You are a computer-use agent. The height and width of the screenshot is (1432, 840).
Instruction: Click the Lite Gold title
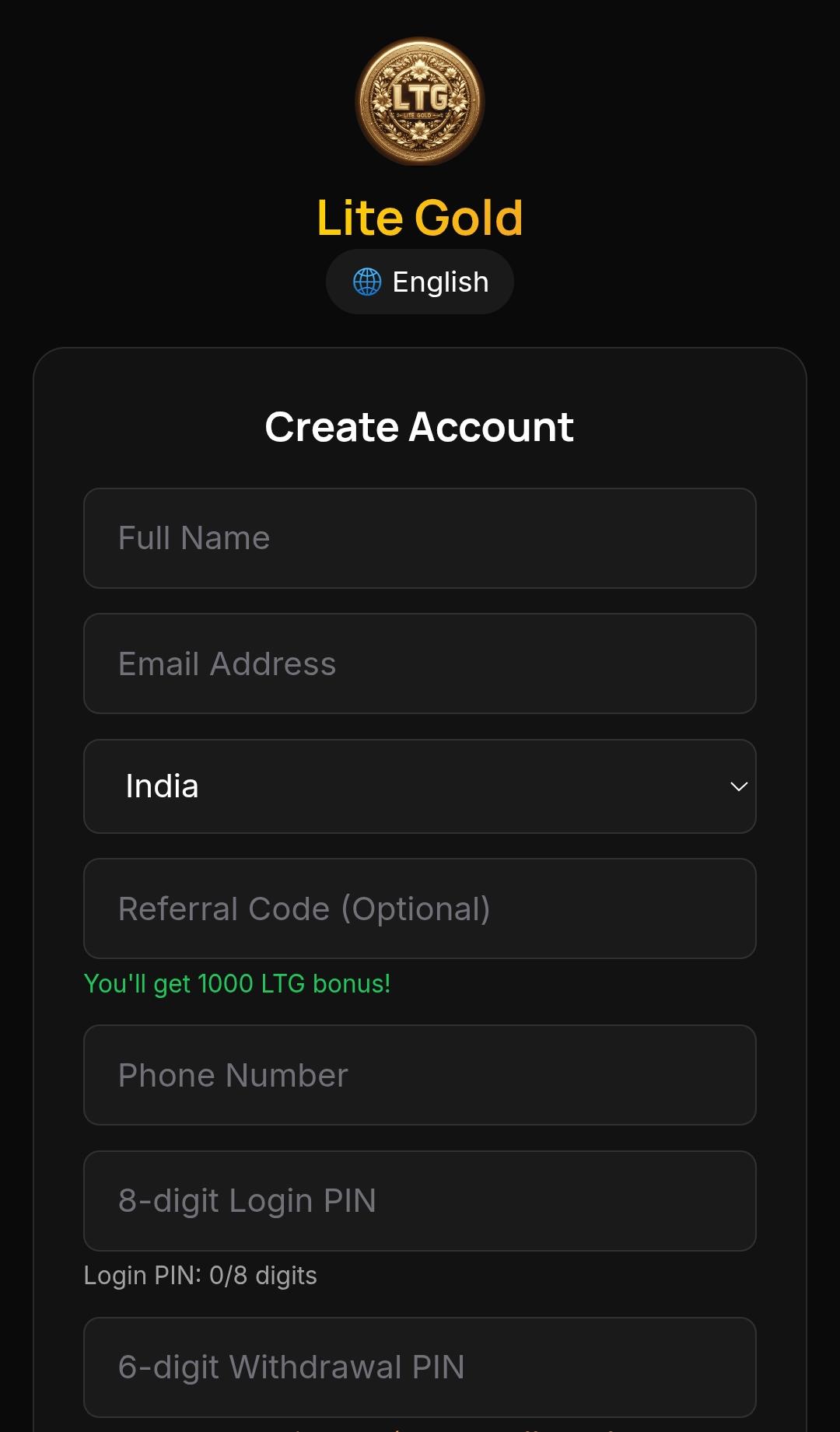click(419, 218)
